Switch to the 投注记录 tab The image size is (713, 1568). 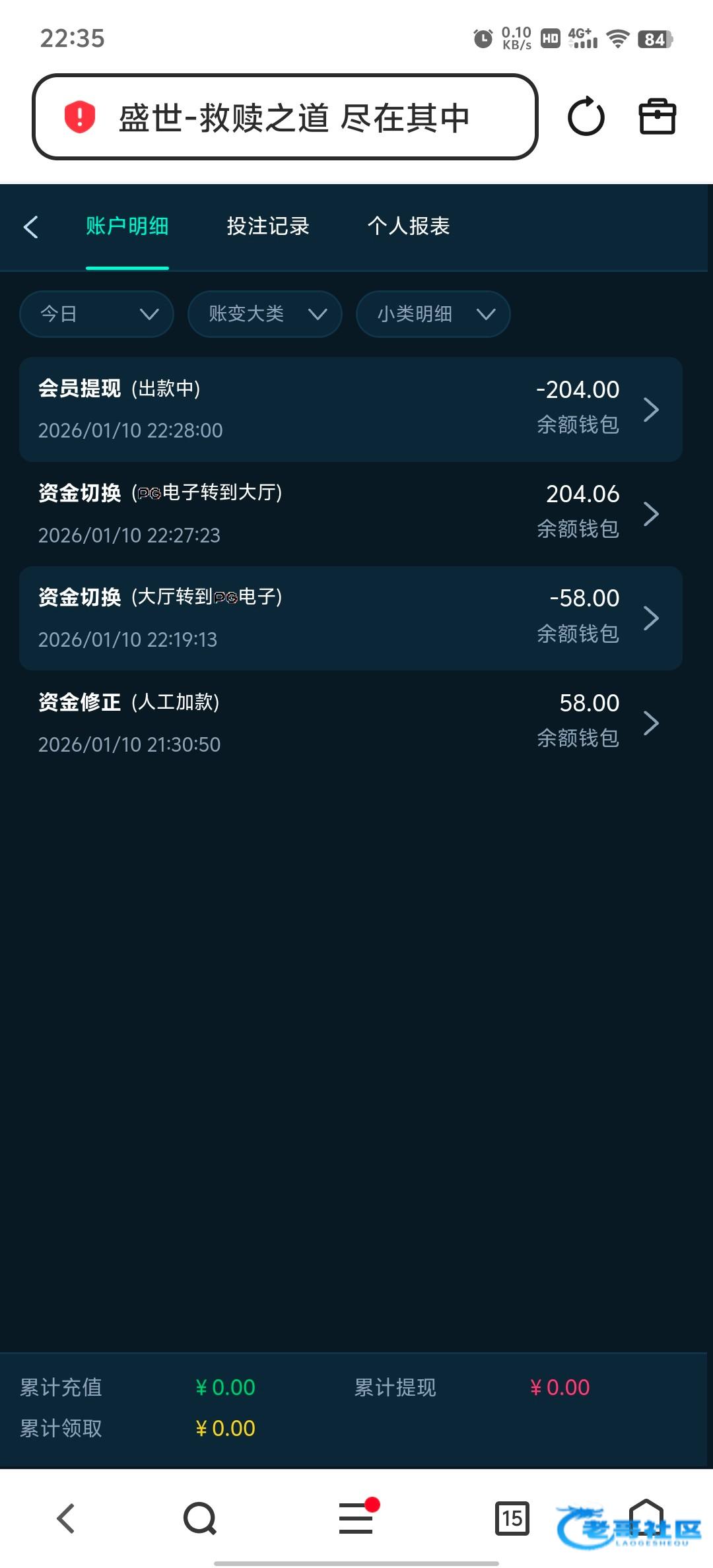point(267,226)
